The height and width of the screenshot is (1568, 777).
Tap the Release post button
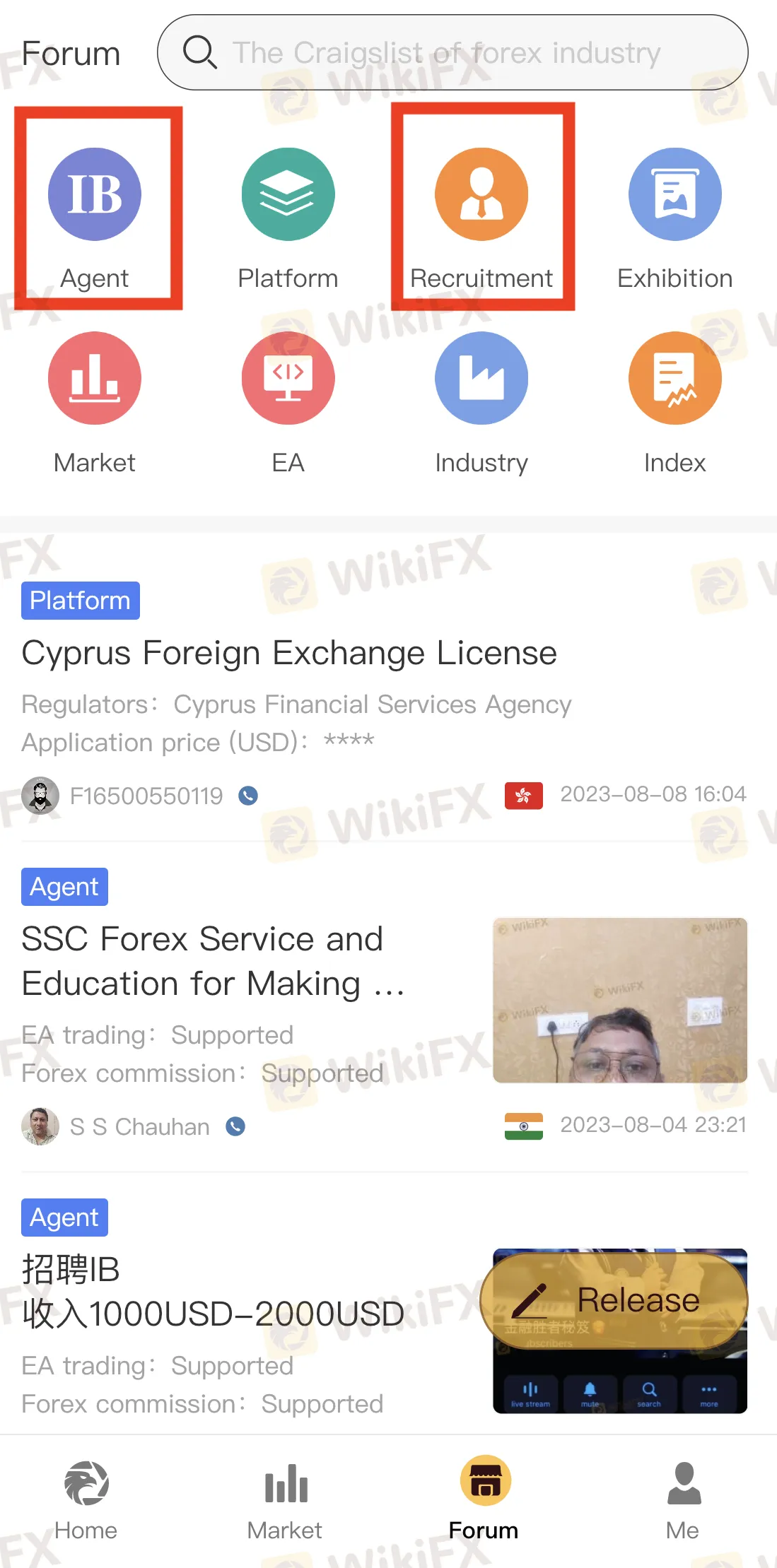click(614, 1300)
